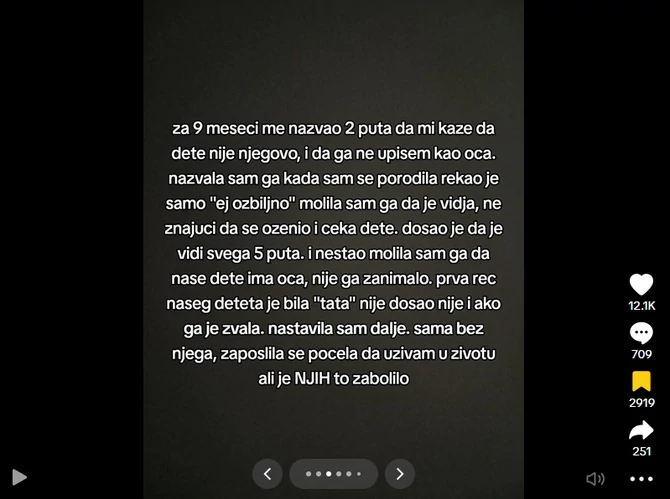
Task: Open the three-dot more options menu
Action: click(x=641, y=479)
